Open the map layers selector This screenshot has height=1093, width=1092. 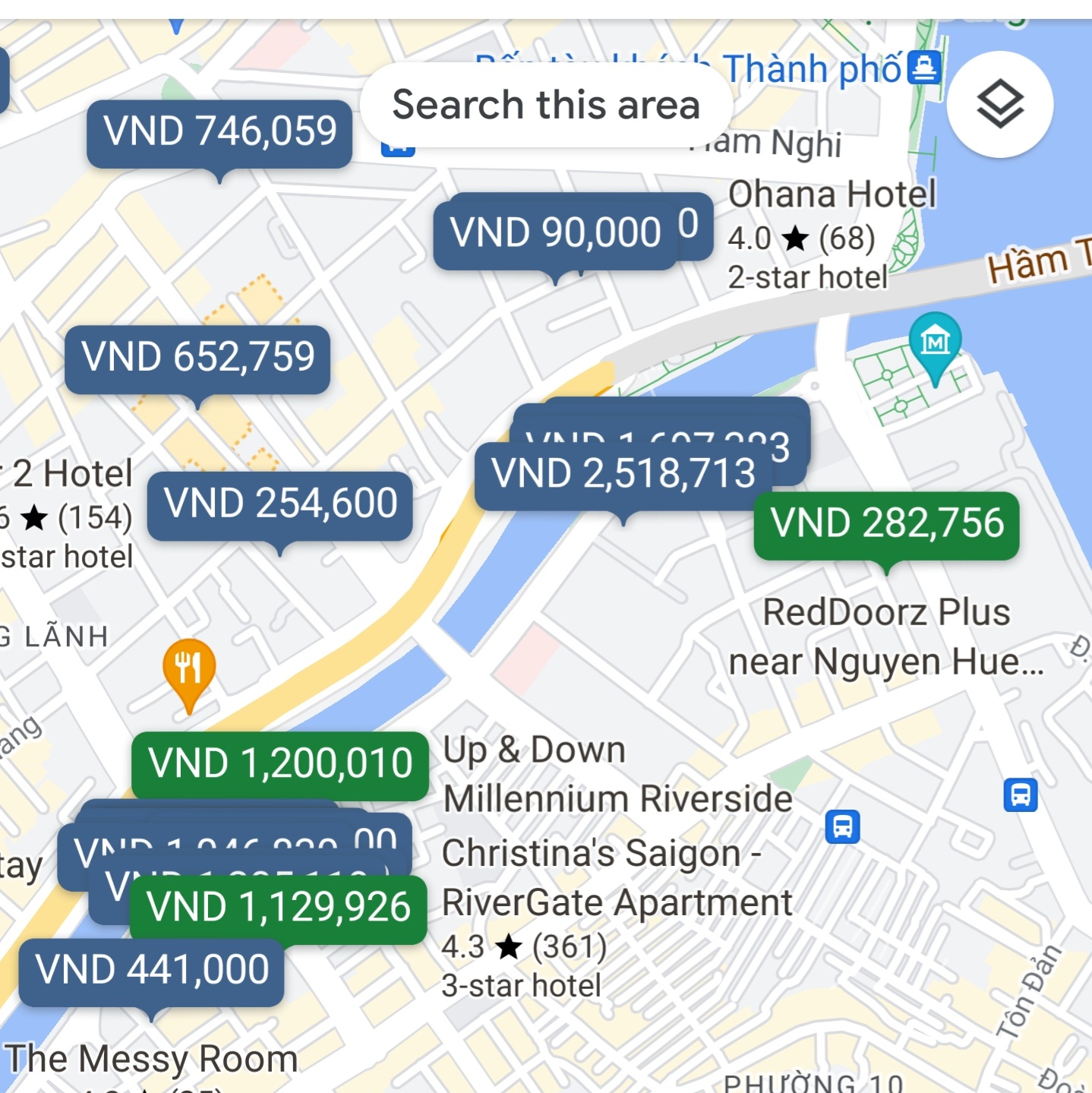[999, 104]
